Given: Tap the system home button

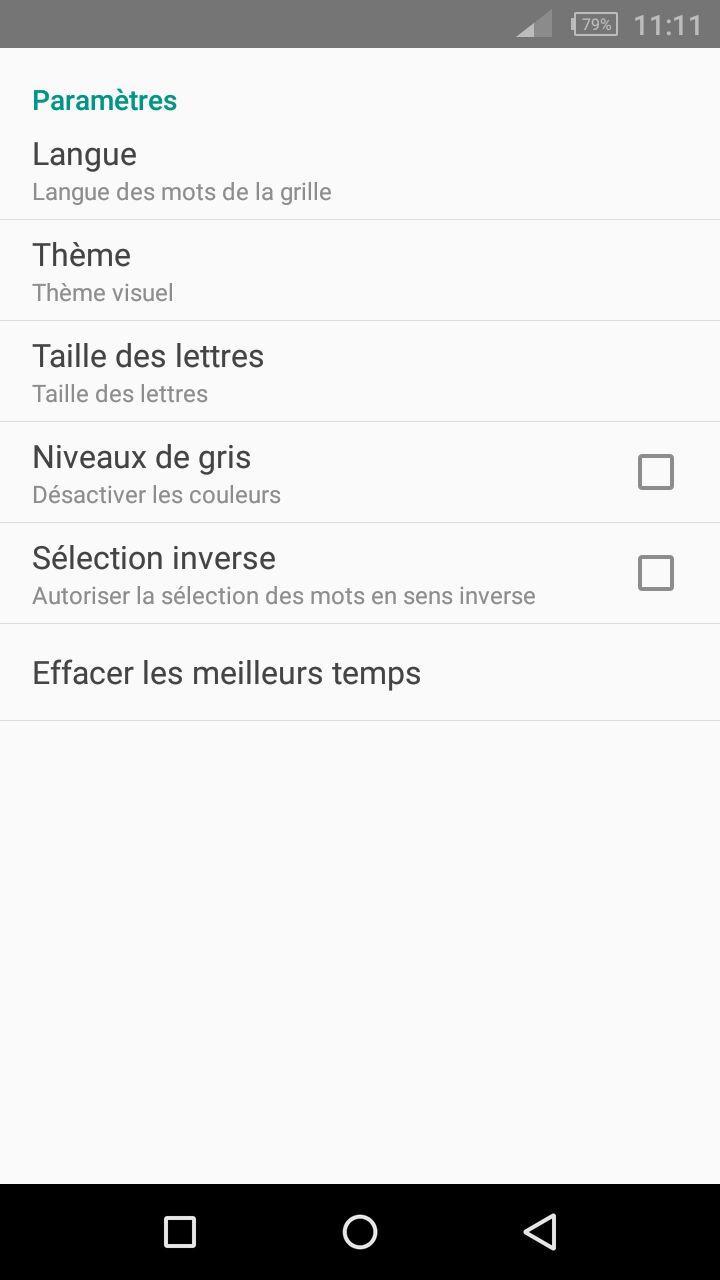Looking at the screenshot, I should pos(360,1232).
